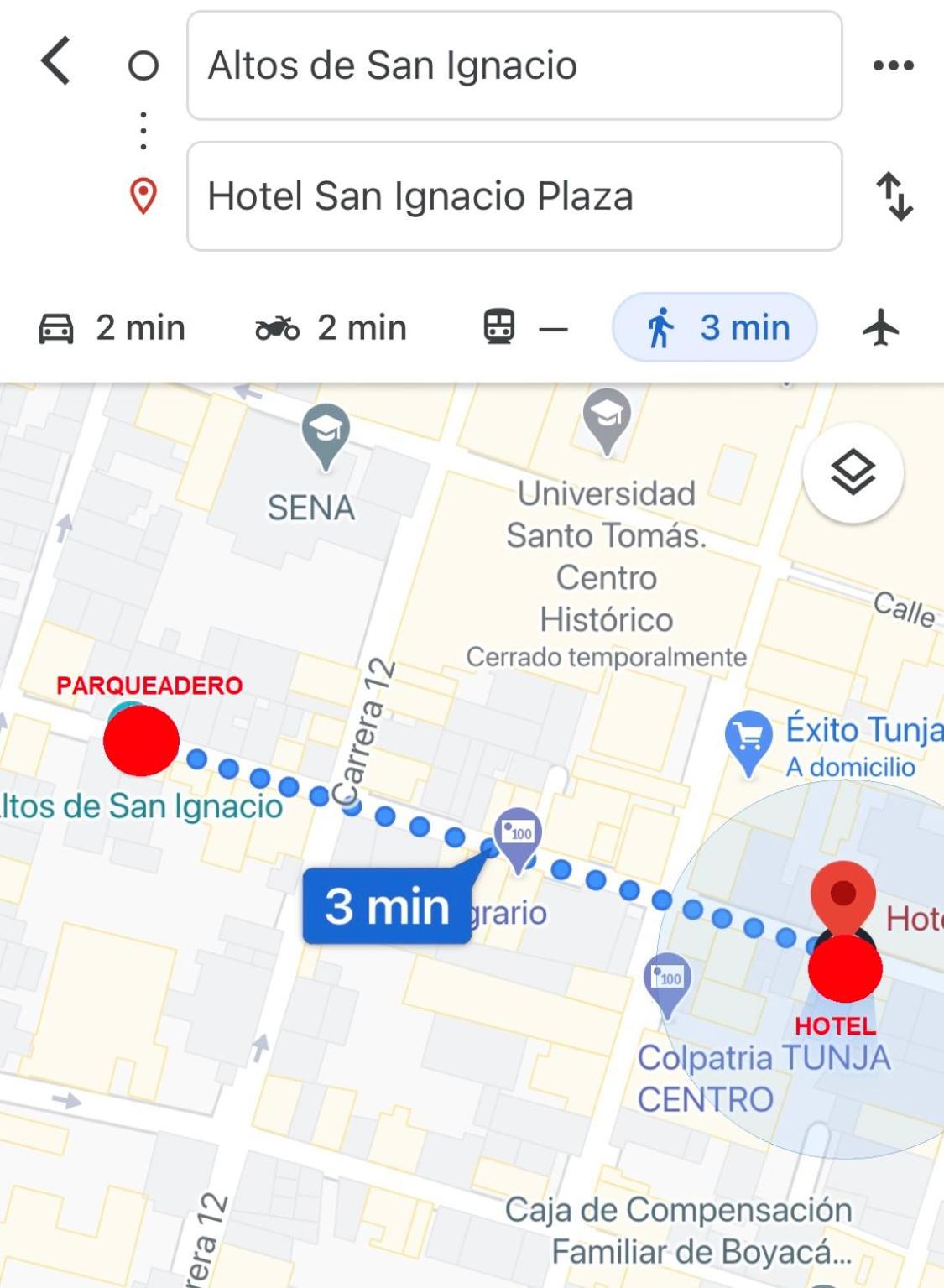This screenshot has width=944, height=1288.
Task: Select the 3 min walking mode
Action: (x=715, y=327)
